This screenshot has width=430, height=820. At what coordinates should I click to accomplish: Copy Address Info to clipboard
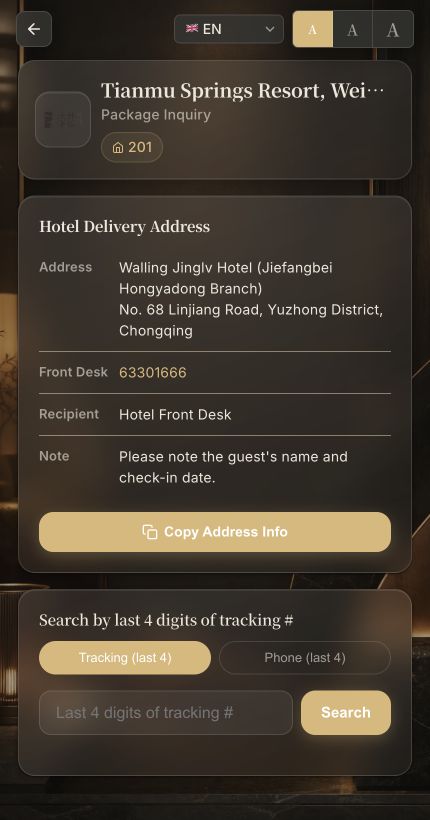215,532
